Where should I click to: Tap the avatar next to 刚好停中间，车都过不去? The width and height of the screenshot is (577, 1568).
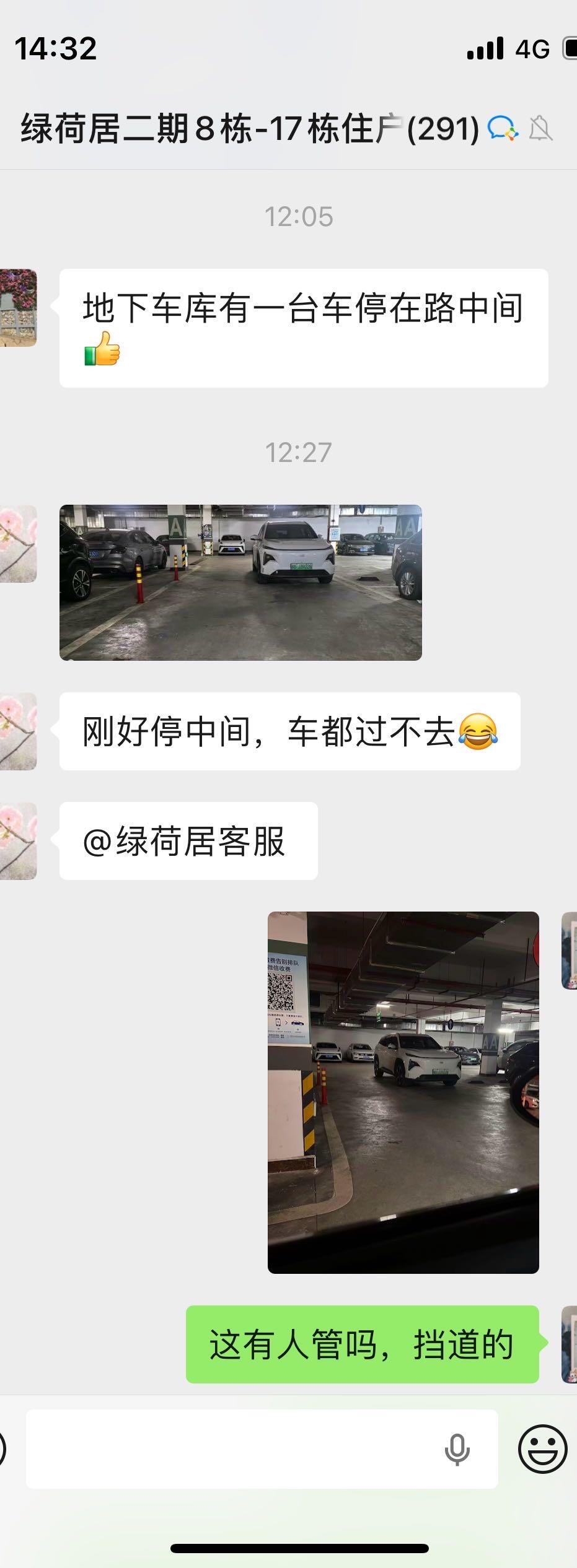pos(17,731)
